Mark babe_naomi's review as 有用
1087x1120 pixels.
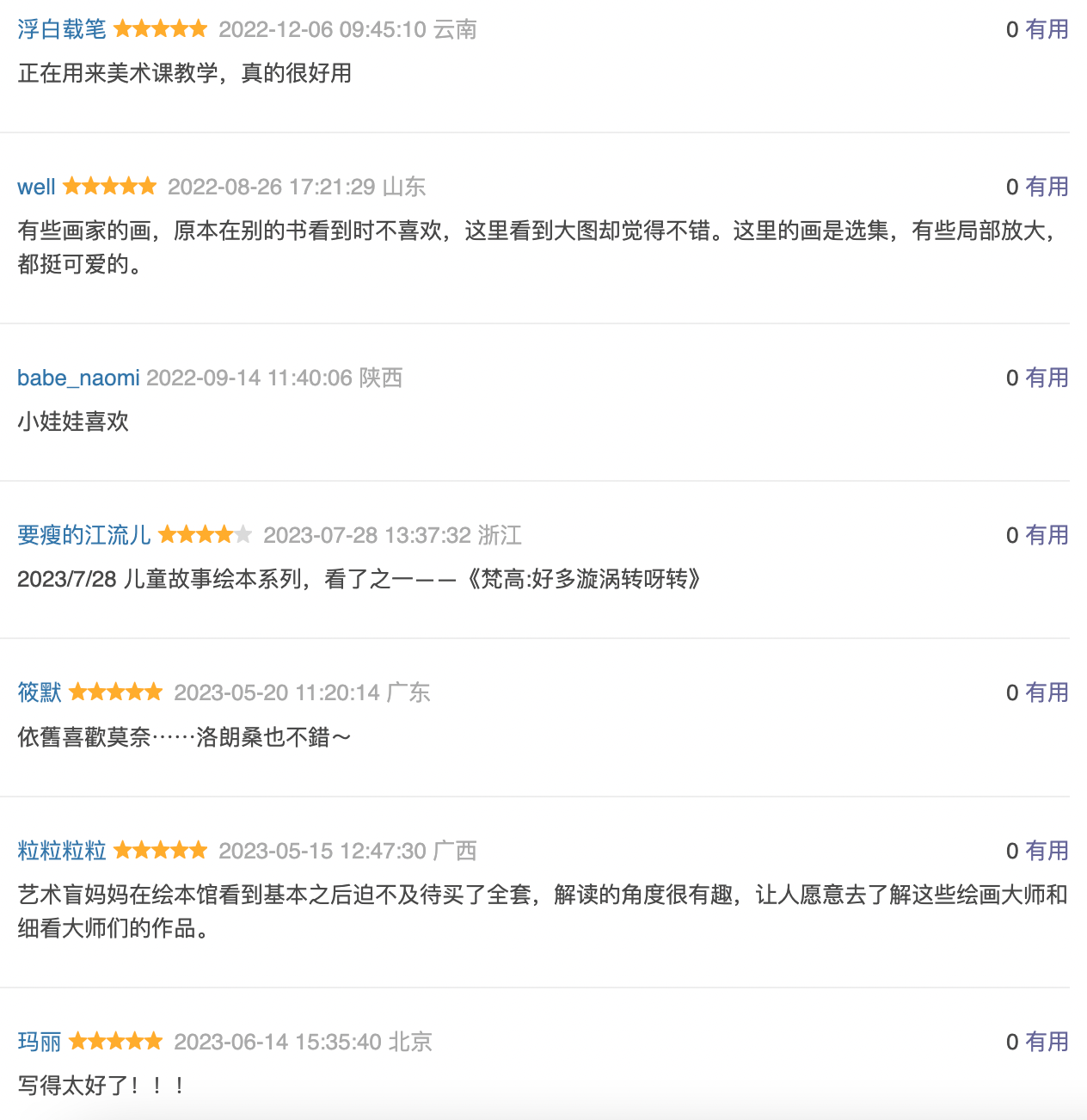[1046, 378]
